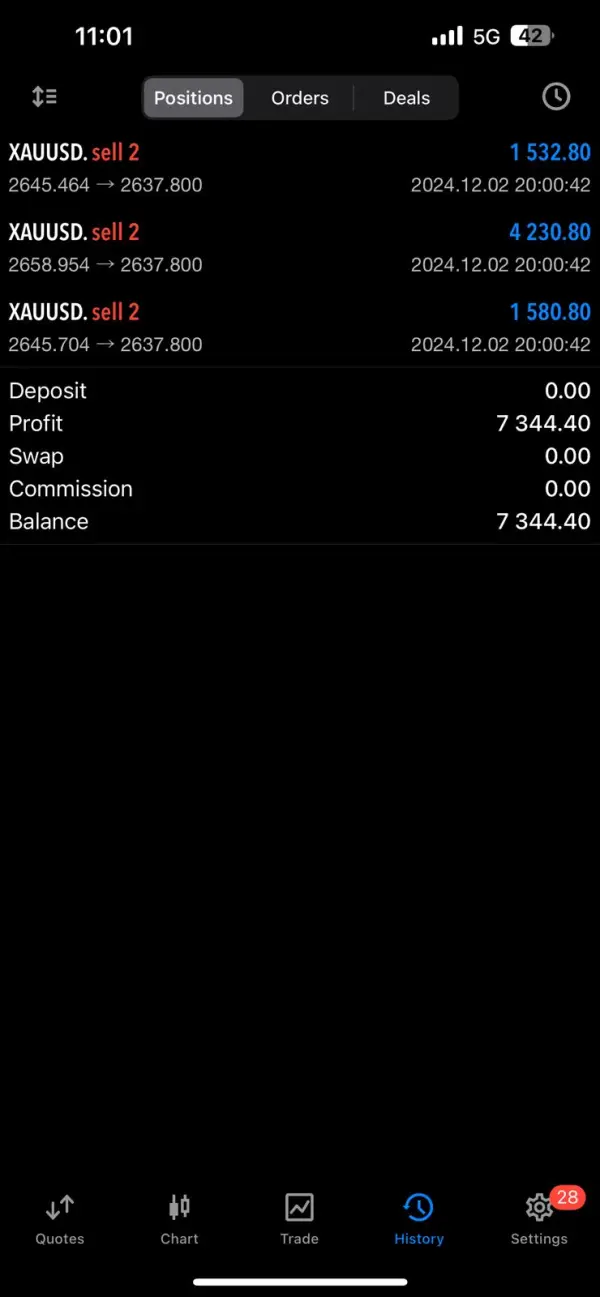Screen dimensions: 600x1297
Task: Open the Chart tab
Action: [180, 1219]
